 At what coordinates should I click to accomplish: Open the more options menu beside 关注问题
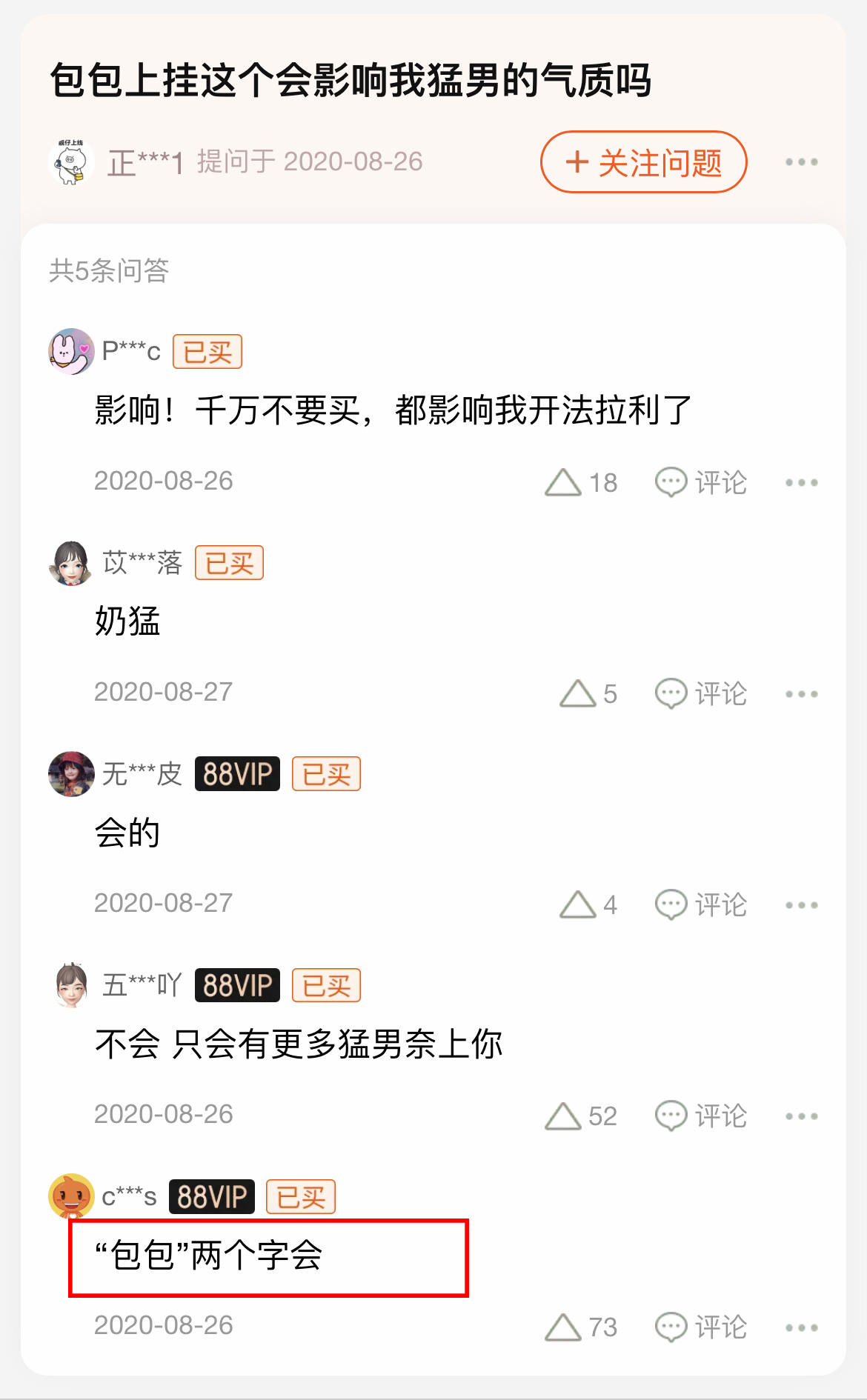click(800, 162)
